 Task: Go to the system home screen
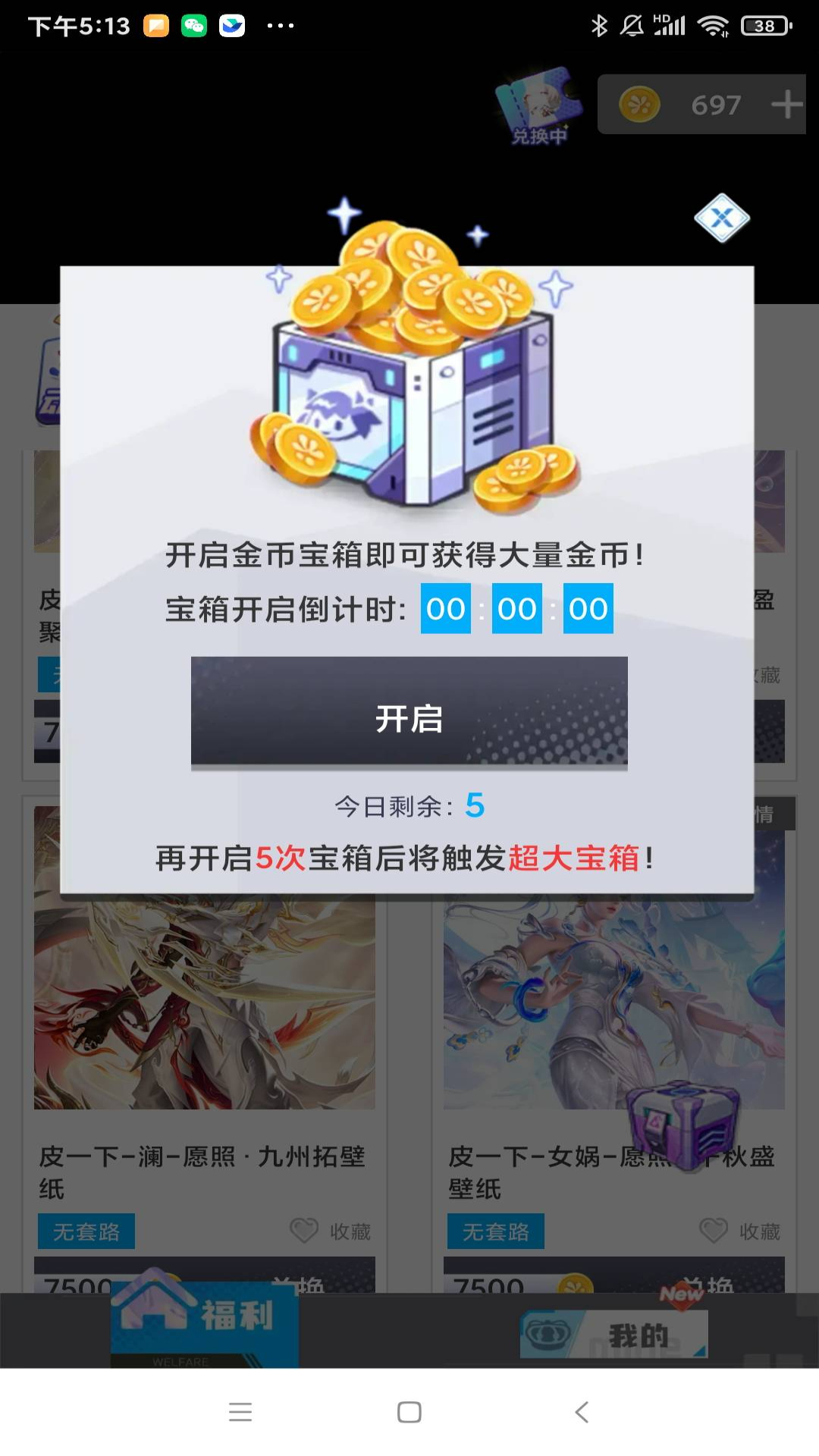409,1412
